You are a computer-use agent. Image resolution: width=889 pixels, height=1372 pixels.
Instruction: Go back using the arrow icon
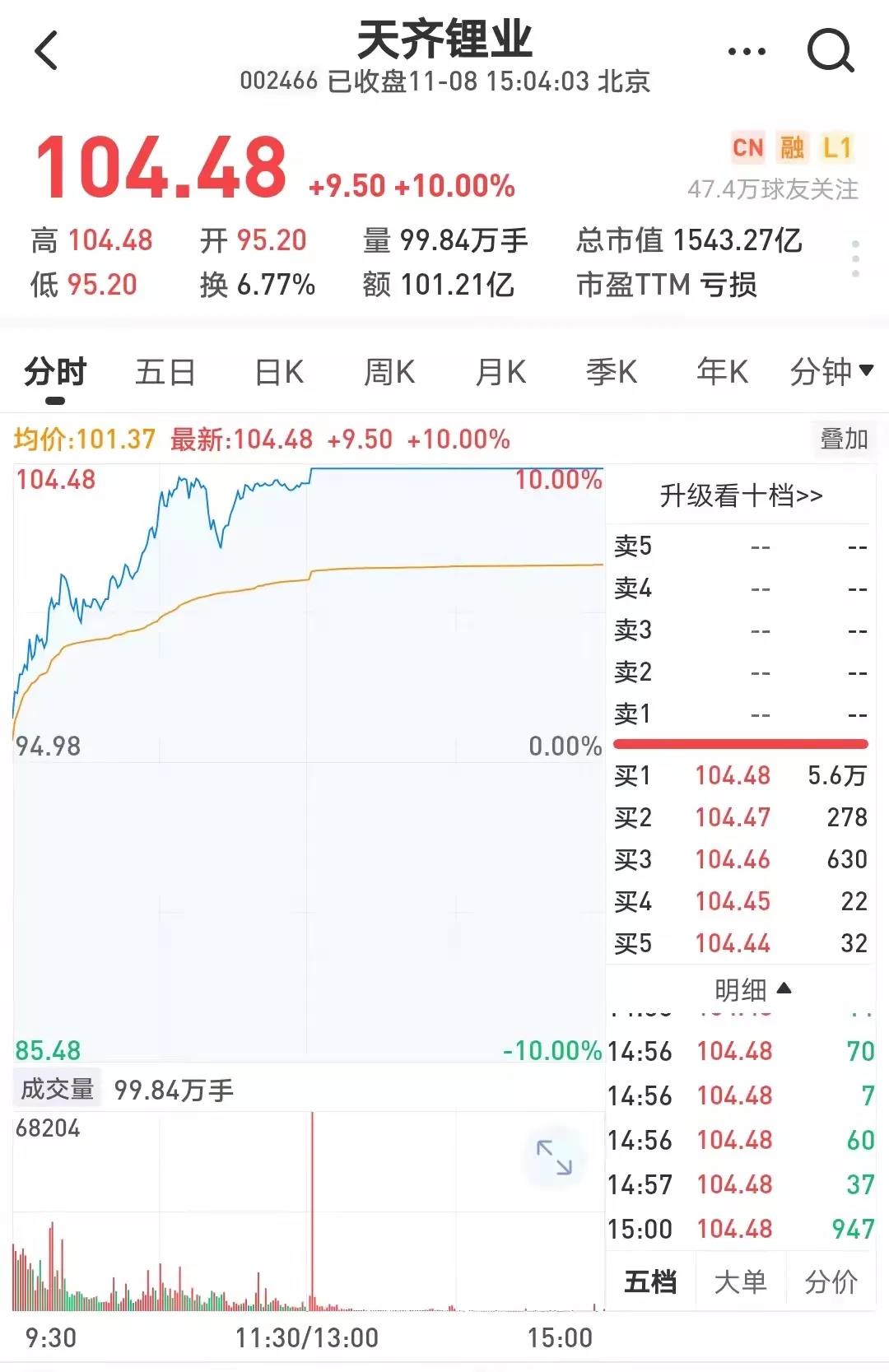click(47, 51)
